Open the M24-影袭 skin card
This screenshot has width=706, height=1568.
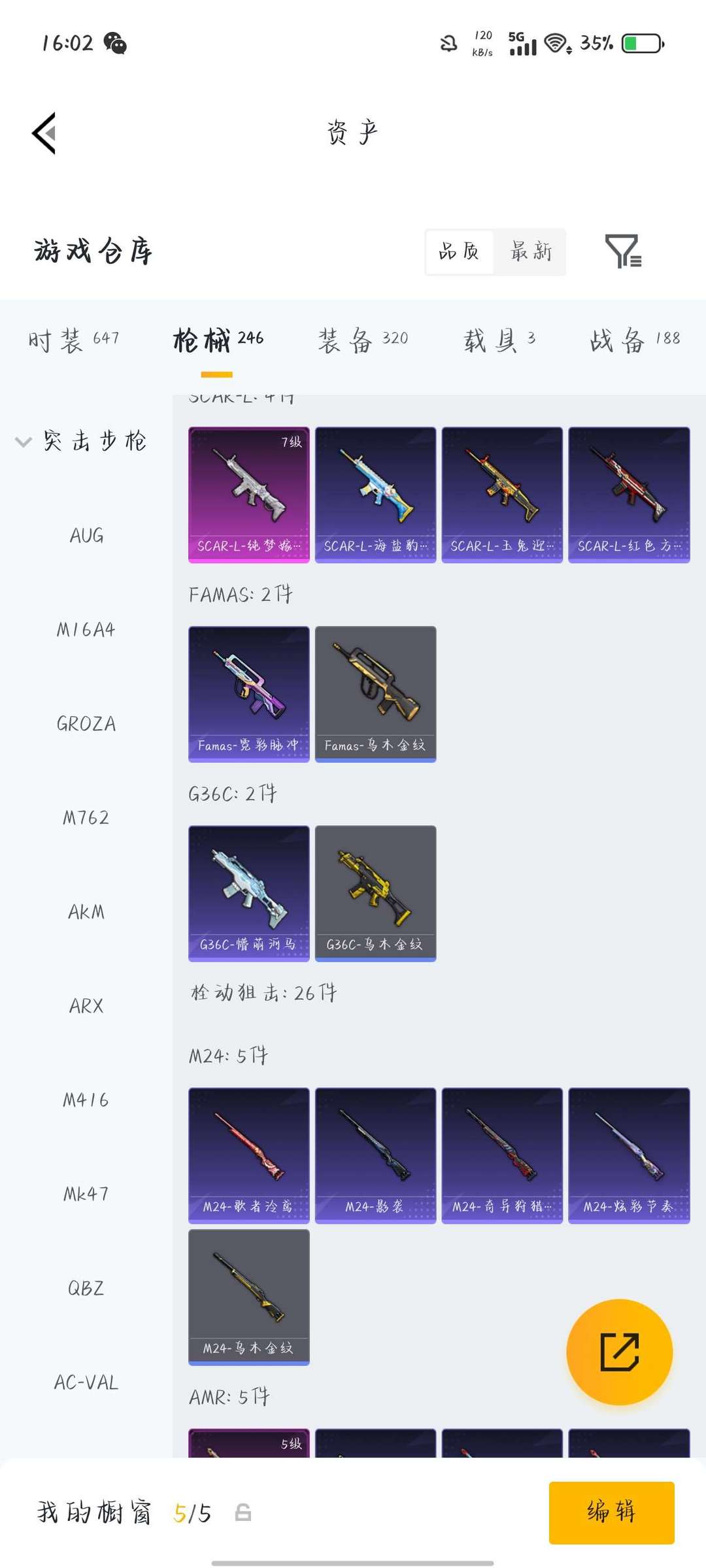375,1155
